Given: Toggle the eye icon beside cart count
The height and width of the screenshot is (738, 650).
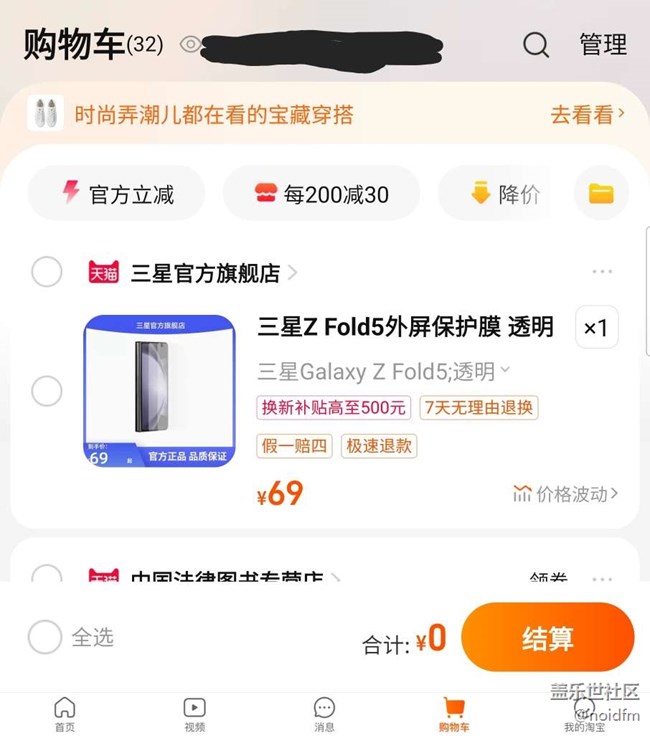Looking at the screenshot, I should 190,45.
